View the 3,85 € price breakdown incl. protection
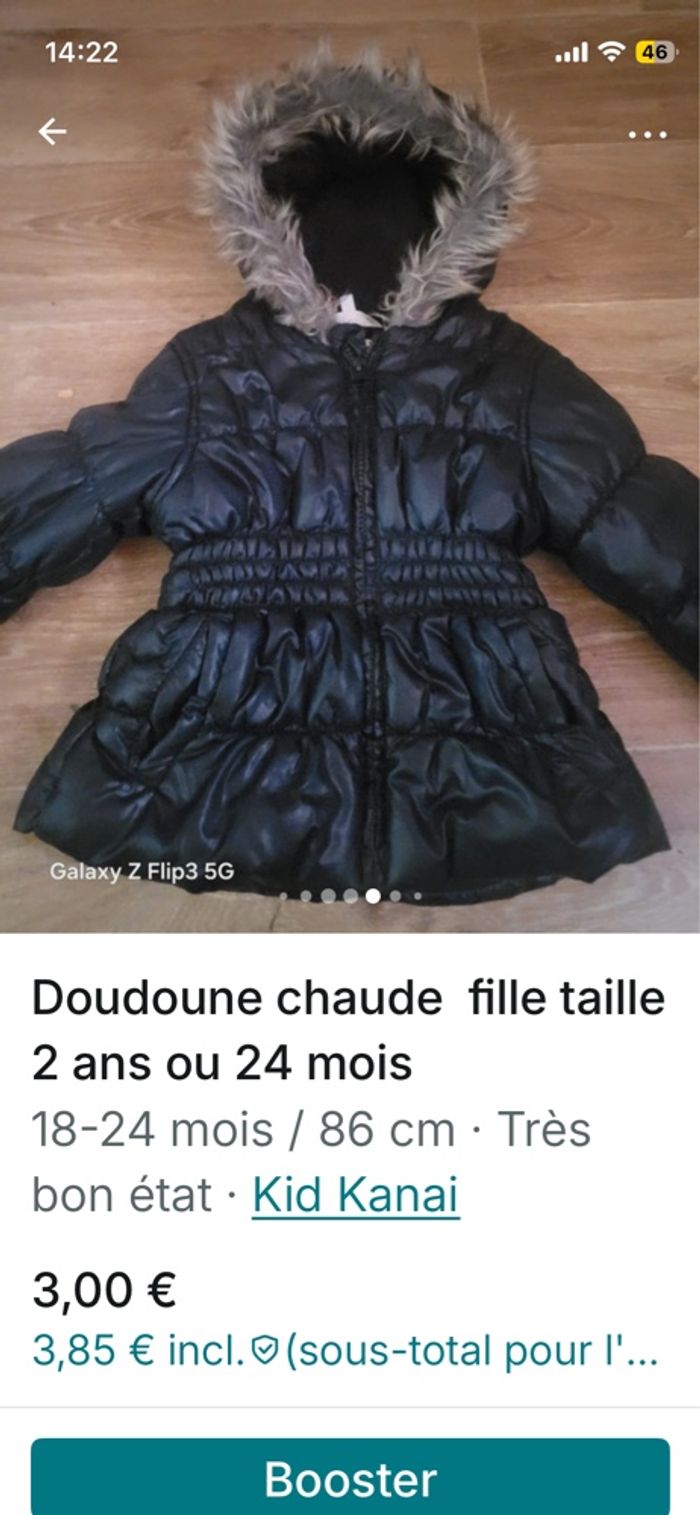Viewport: 700px width, 1515px height. [x=345, y=1352]
